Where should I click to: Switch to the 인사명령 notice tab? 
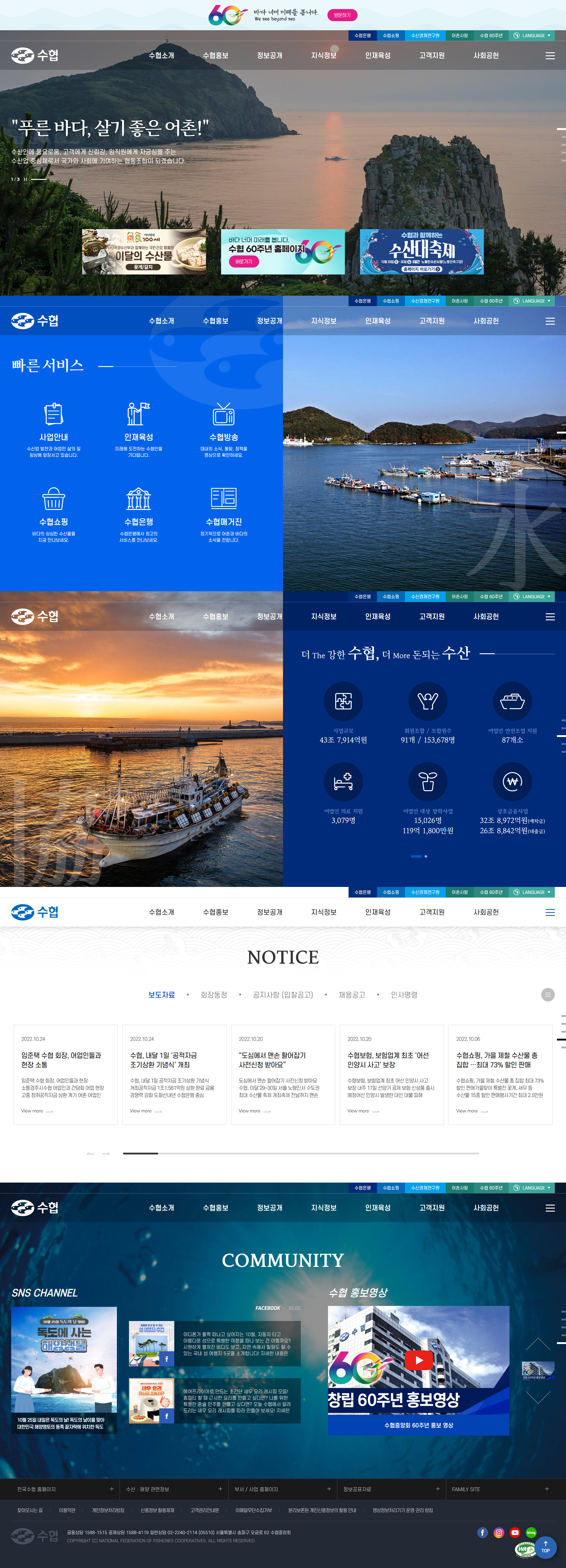coord(404,995)
